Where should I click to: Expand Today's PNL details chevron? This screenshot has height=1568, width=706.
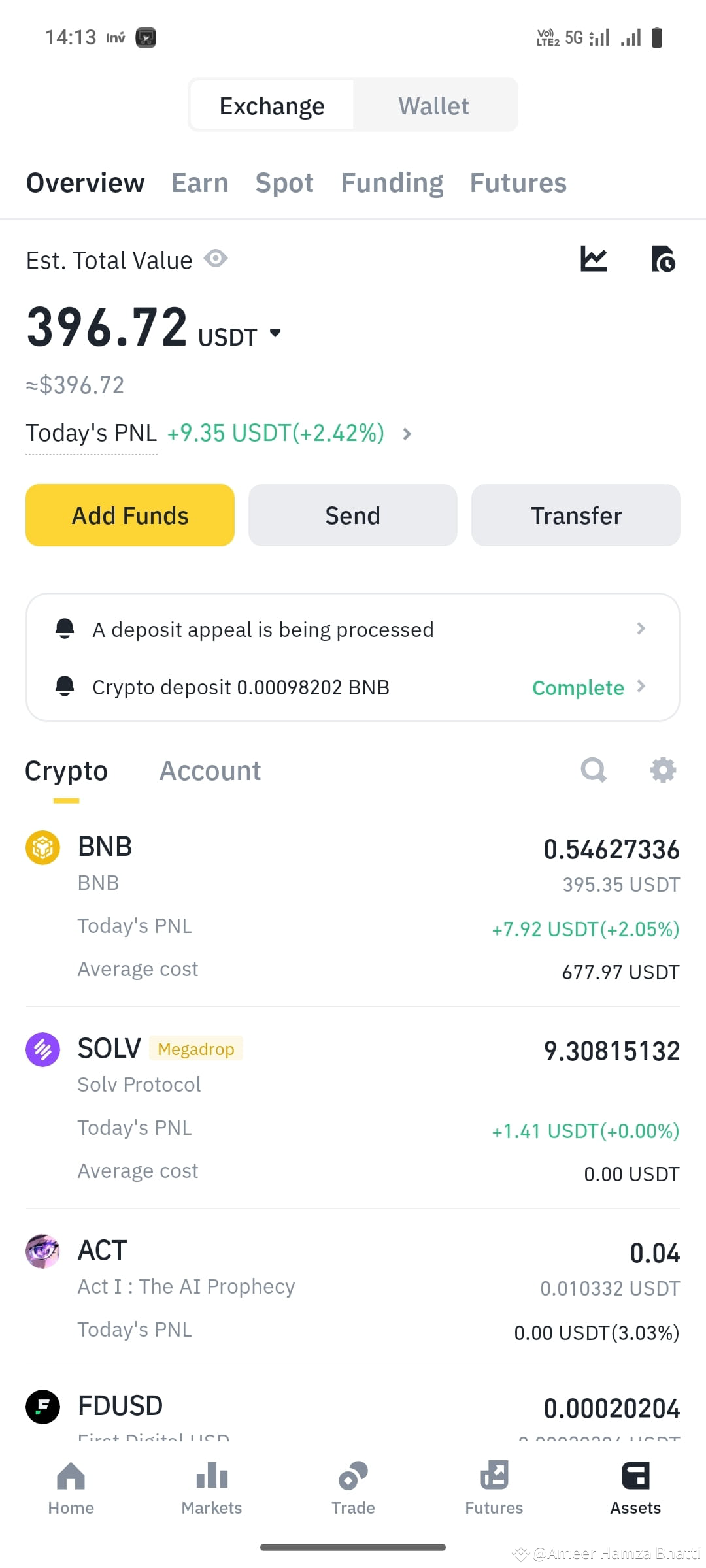tap(407, 433)
